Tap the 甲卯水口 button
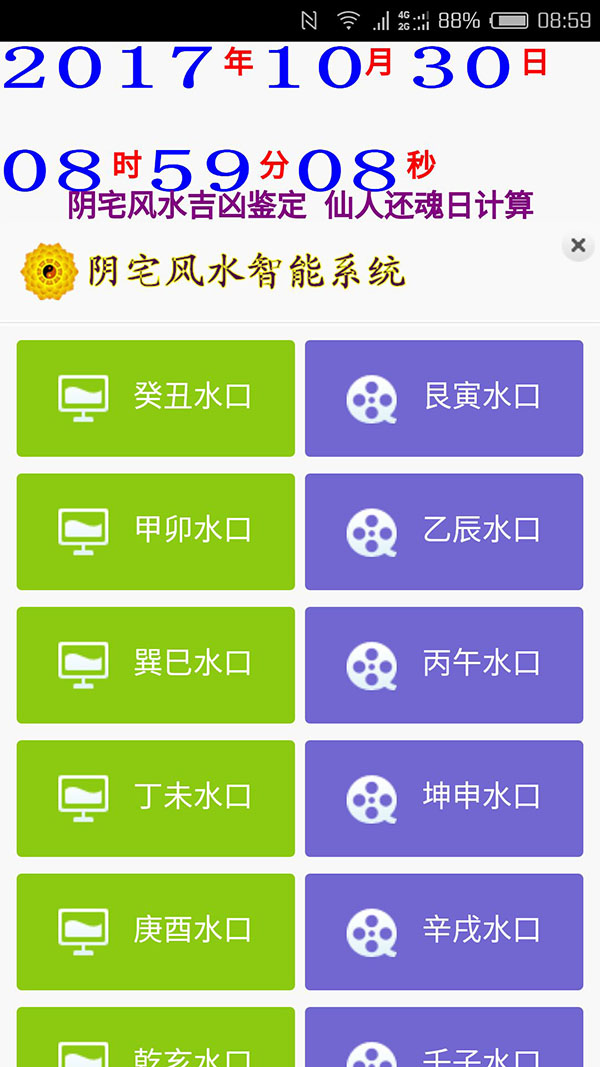Viewport: 600px width, 1067px height. tap(156, 531)
